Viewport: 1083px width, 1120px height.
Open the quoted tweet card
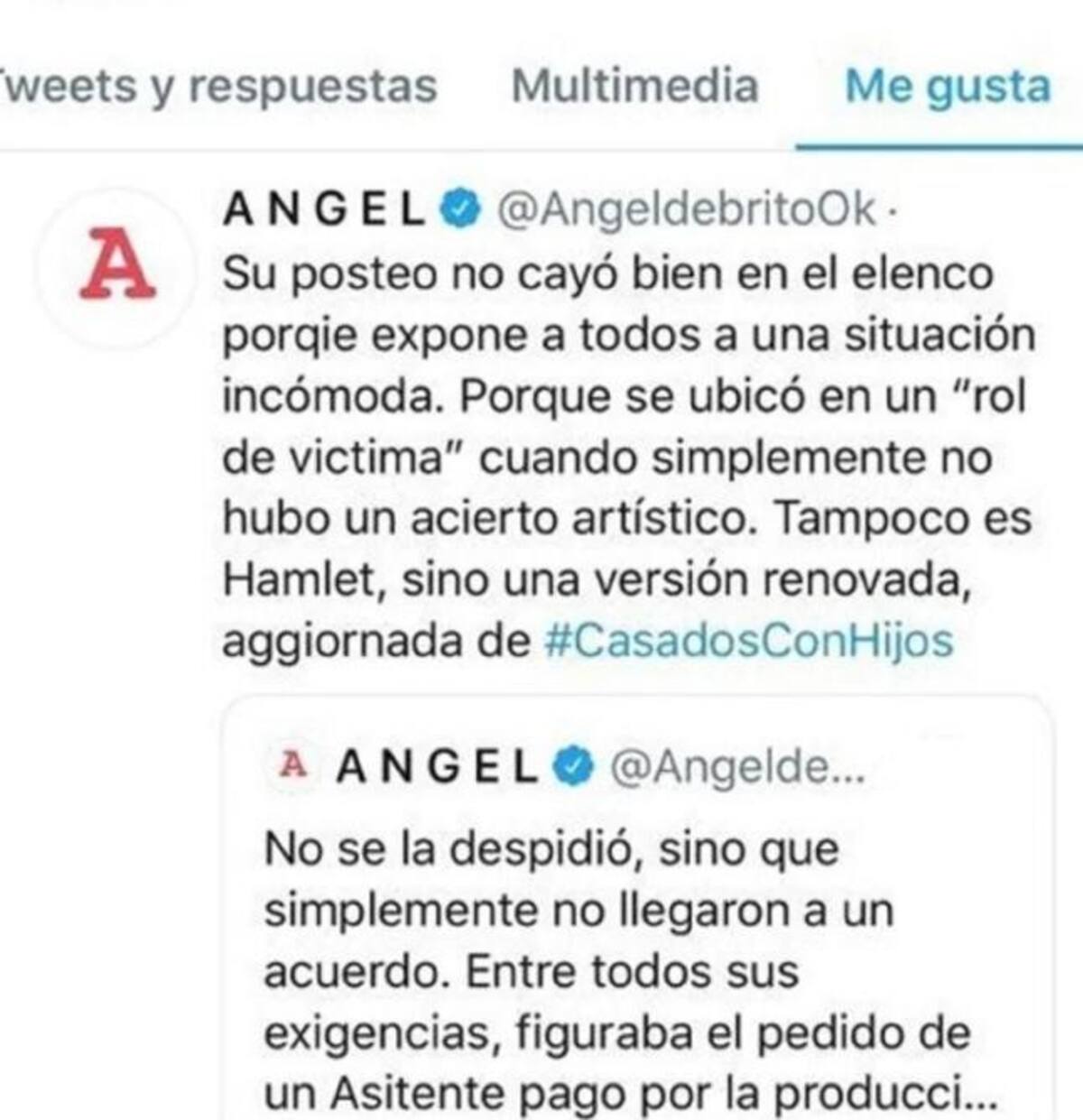point(632,902)
